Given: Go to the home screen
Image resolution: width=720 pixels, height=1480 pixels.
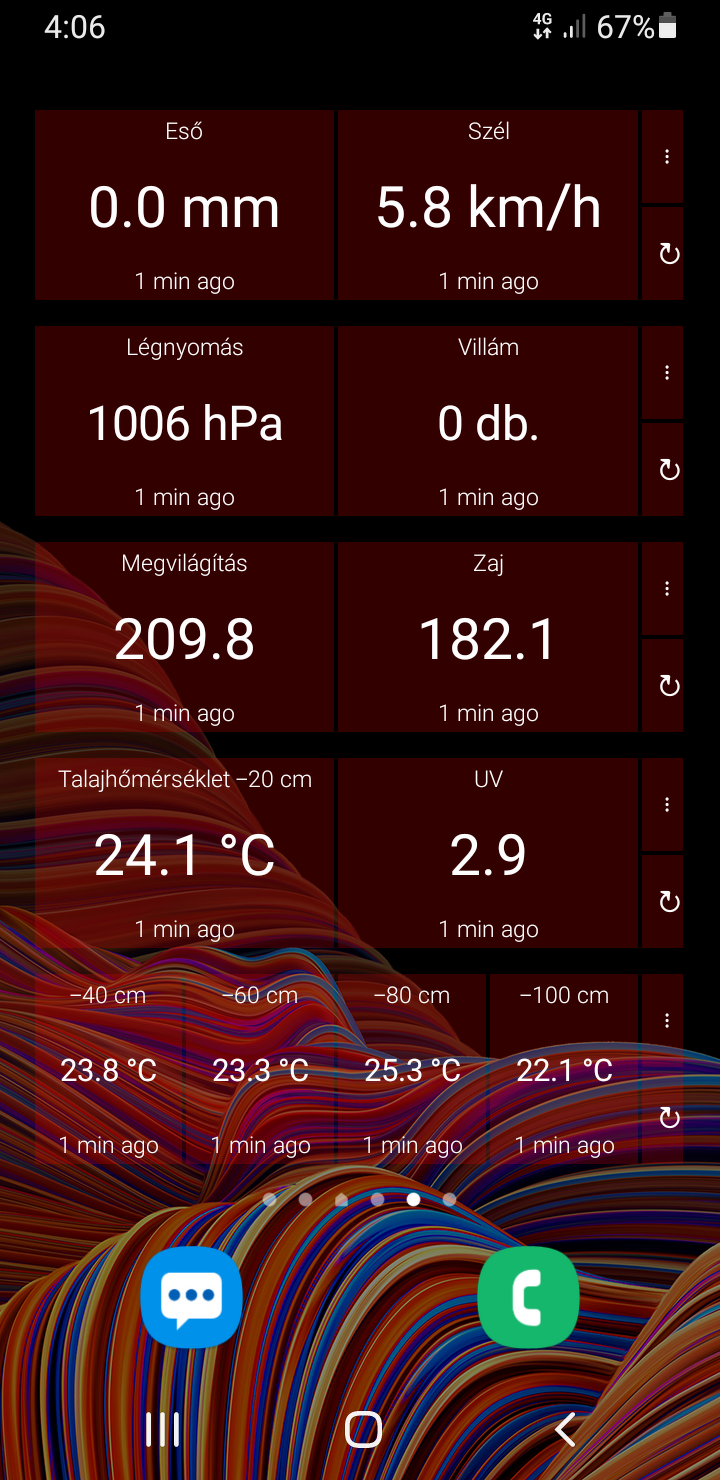Looking at the screenshot, I should click(x=363, y=1429).
